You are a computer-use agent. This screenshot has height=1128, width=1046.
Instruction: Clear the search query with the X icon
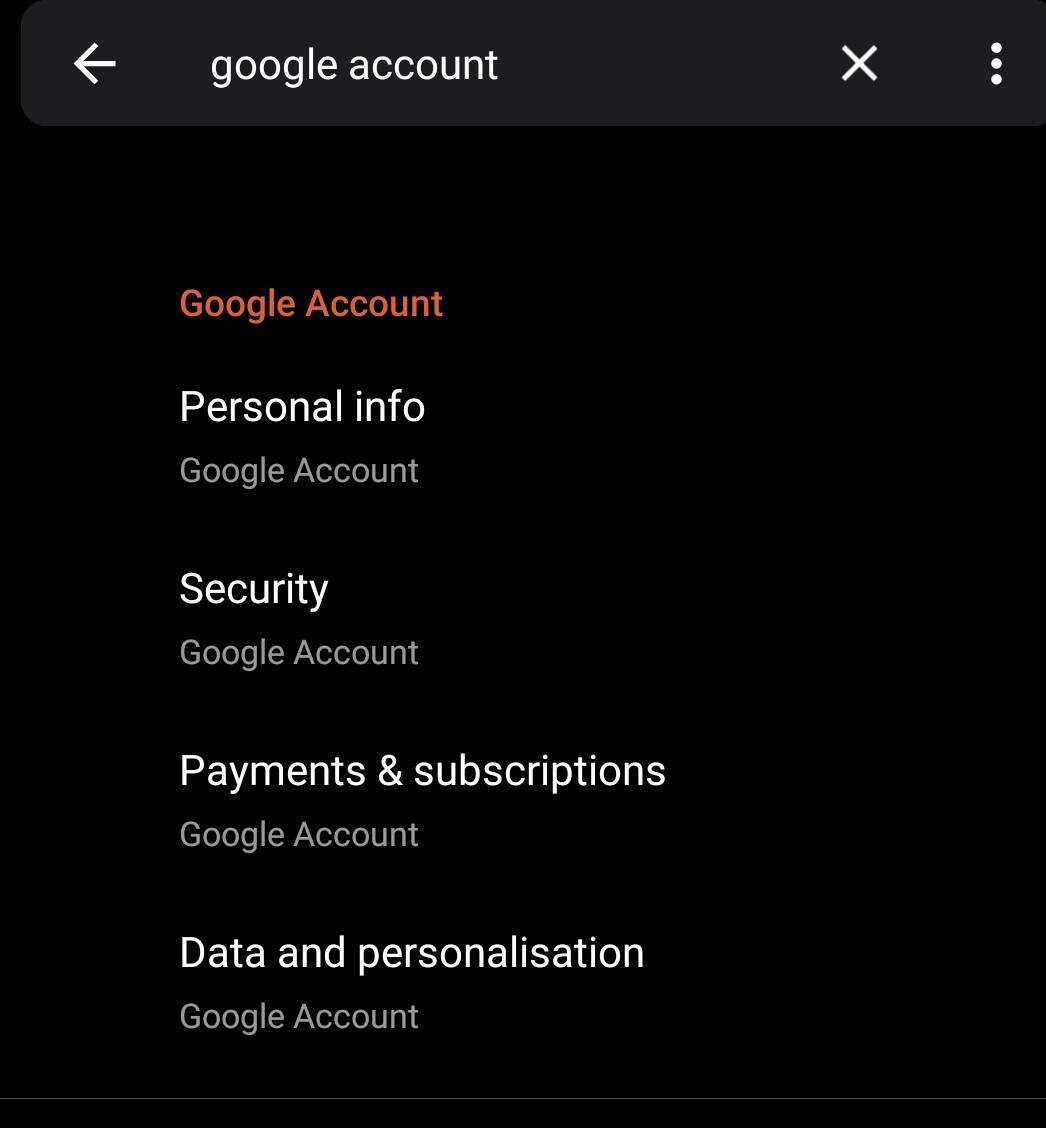tap(858, 63)
